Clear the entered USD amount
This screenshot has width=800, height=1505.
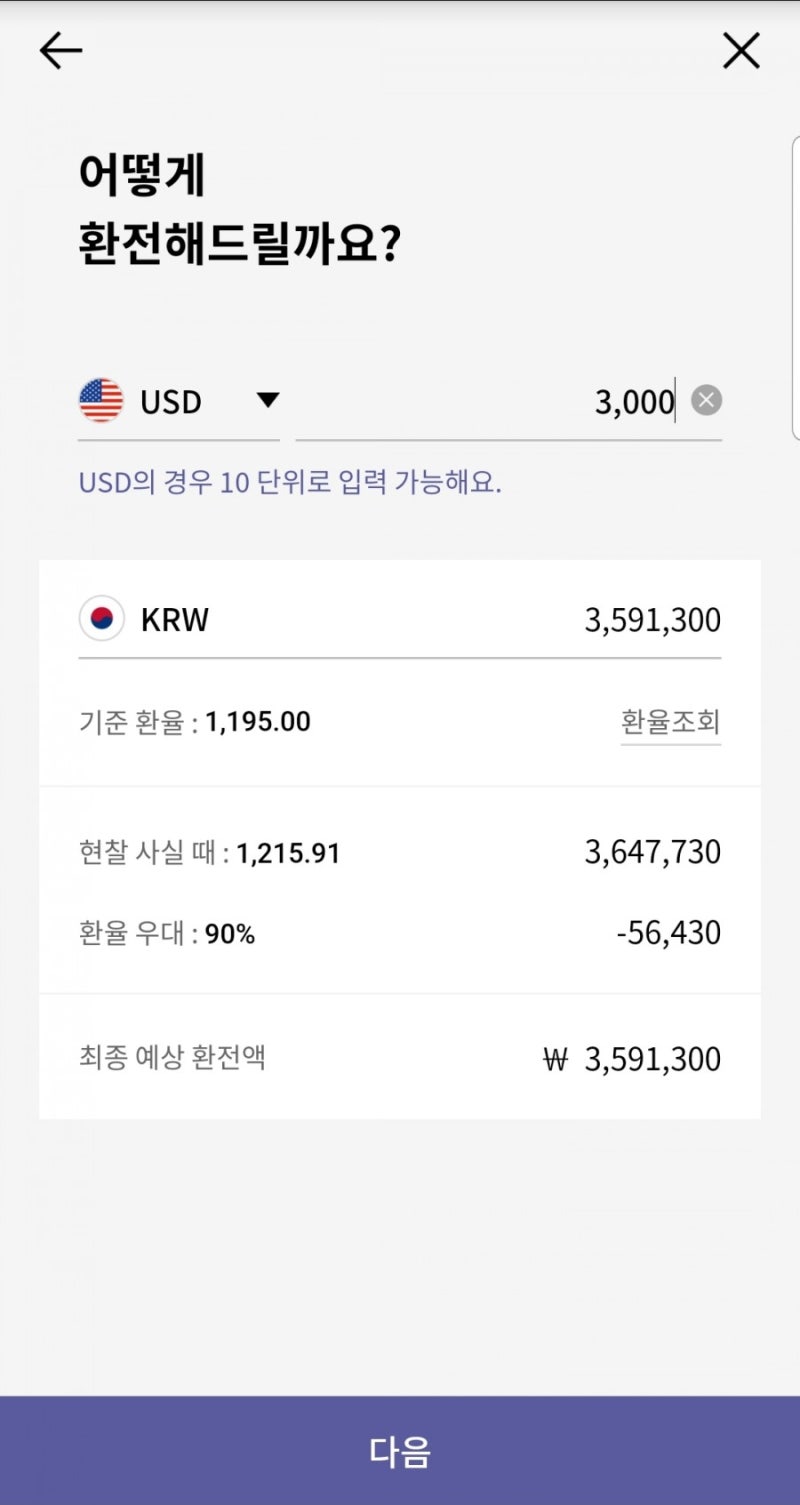coord(706,400)
